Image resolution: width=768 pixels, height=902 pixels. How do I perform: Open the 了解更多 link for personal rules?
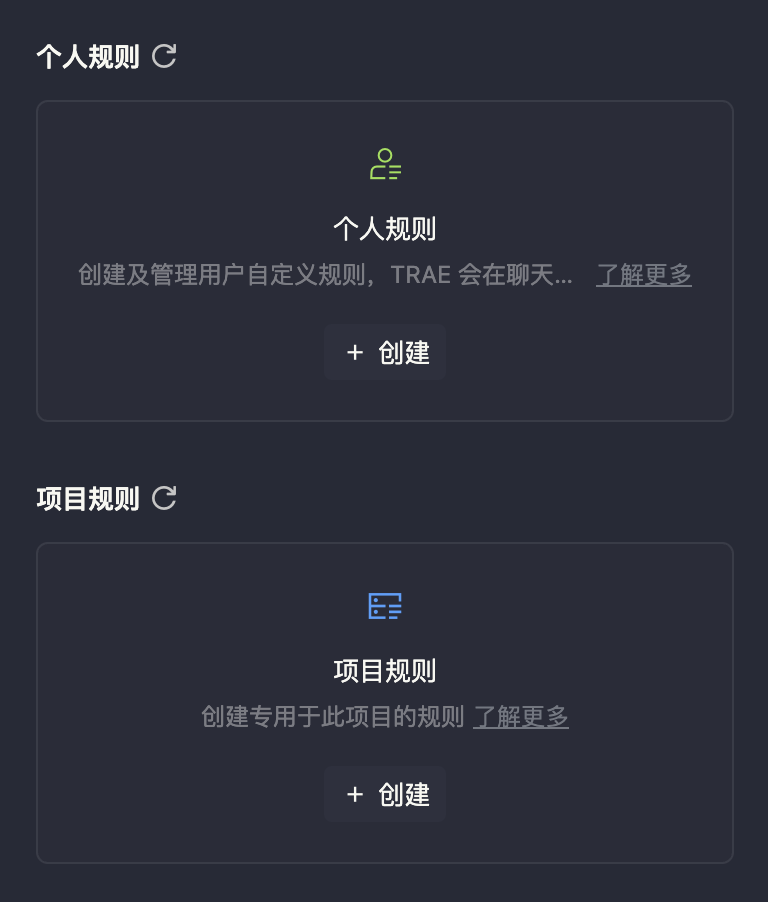pos(643,274)
